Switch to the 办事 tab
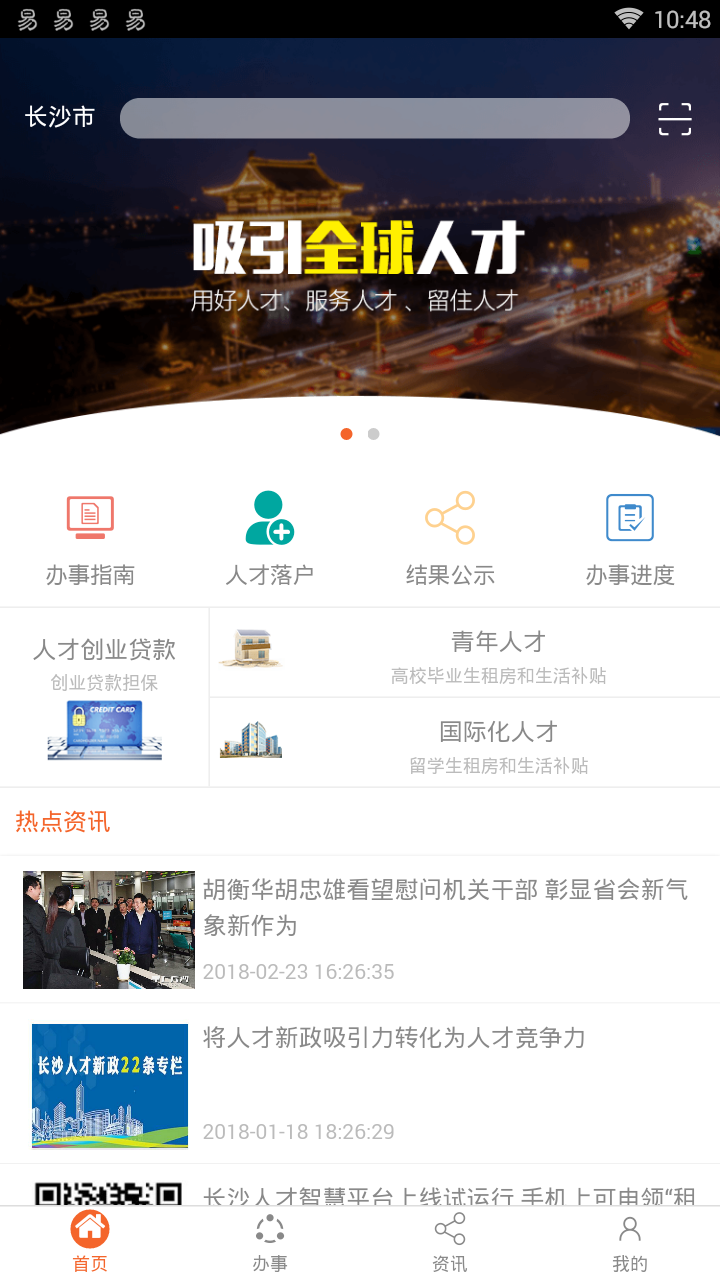 click(269, 1243)
